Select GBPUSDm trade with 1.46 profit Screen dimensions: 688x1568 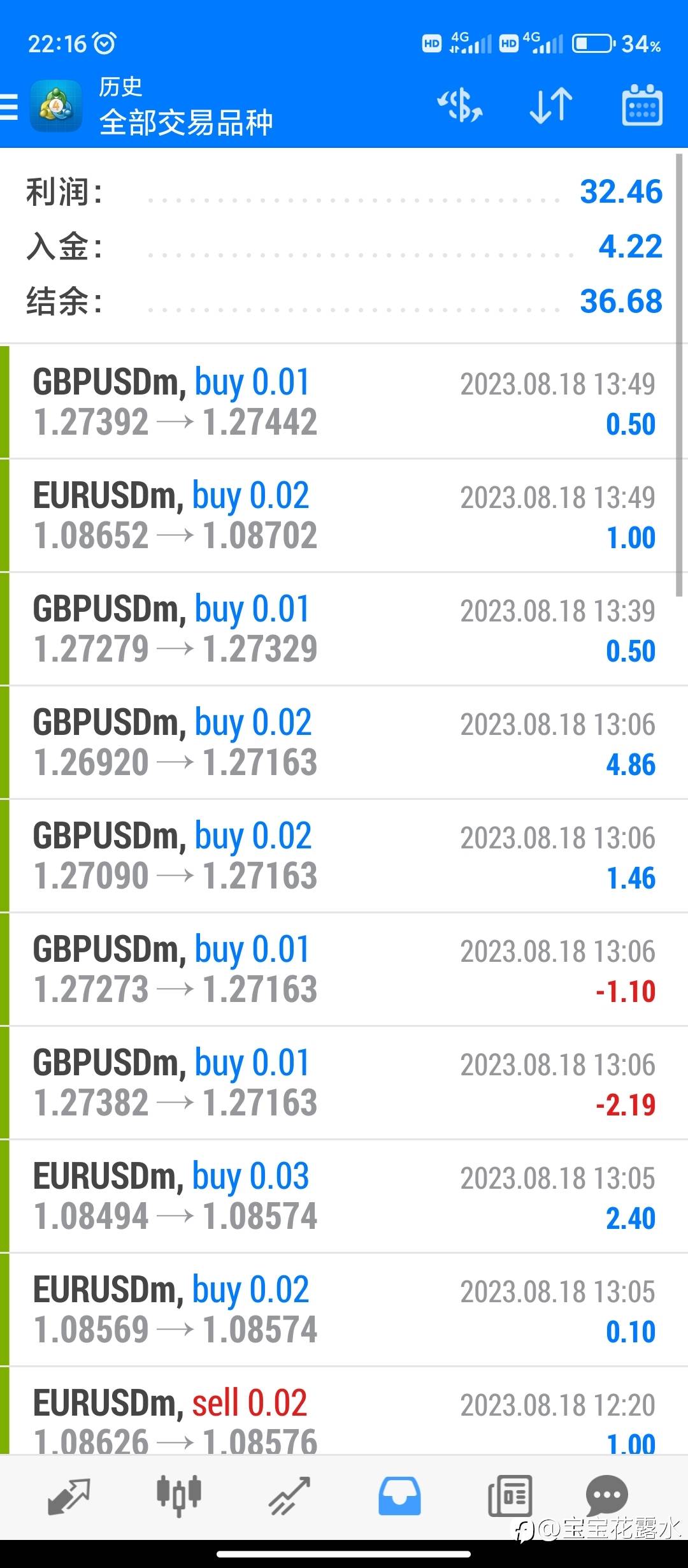click(344, 856)
